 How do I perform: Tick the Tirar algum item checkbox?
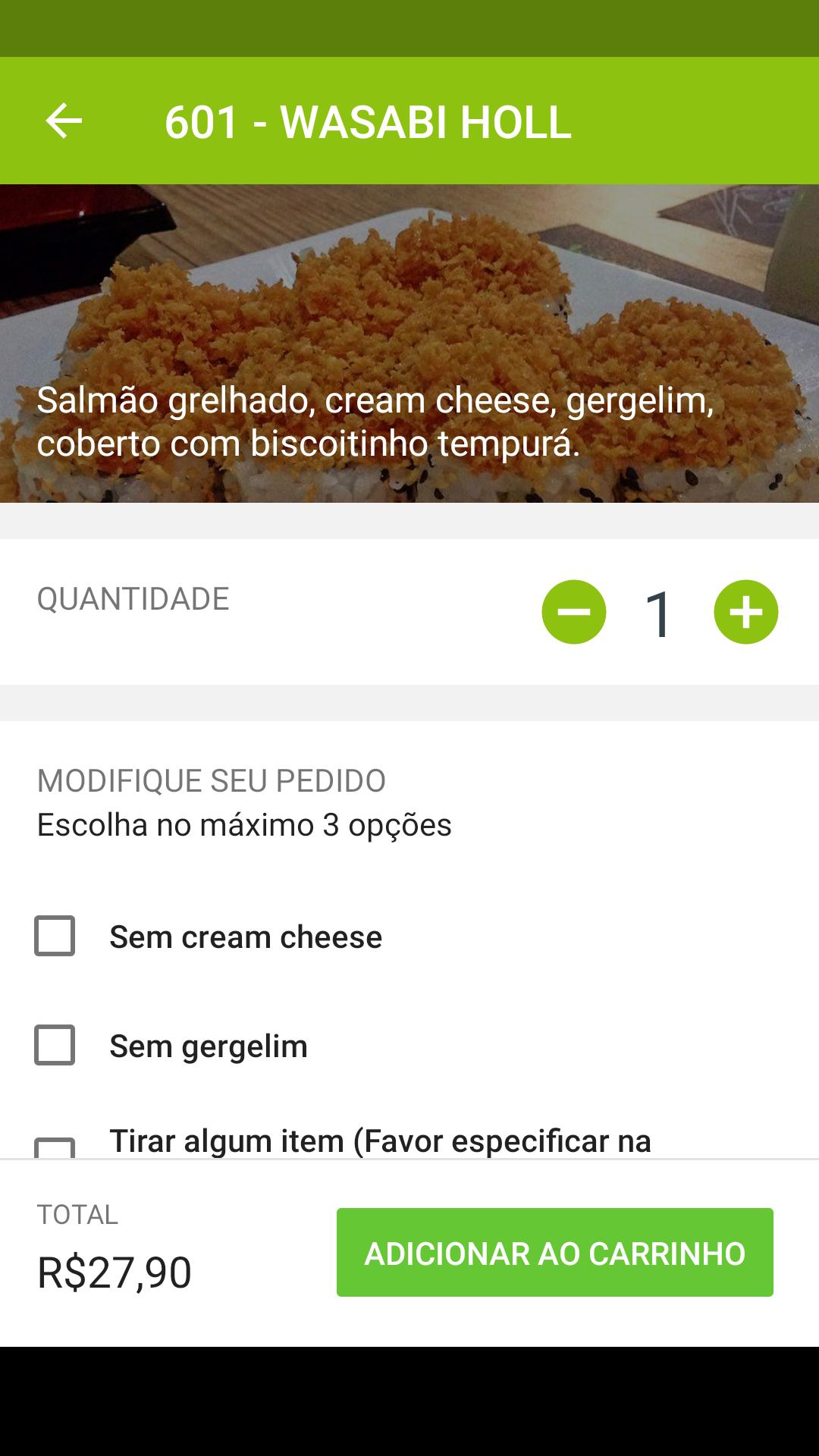click(x=55, y=1147)
